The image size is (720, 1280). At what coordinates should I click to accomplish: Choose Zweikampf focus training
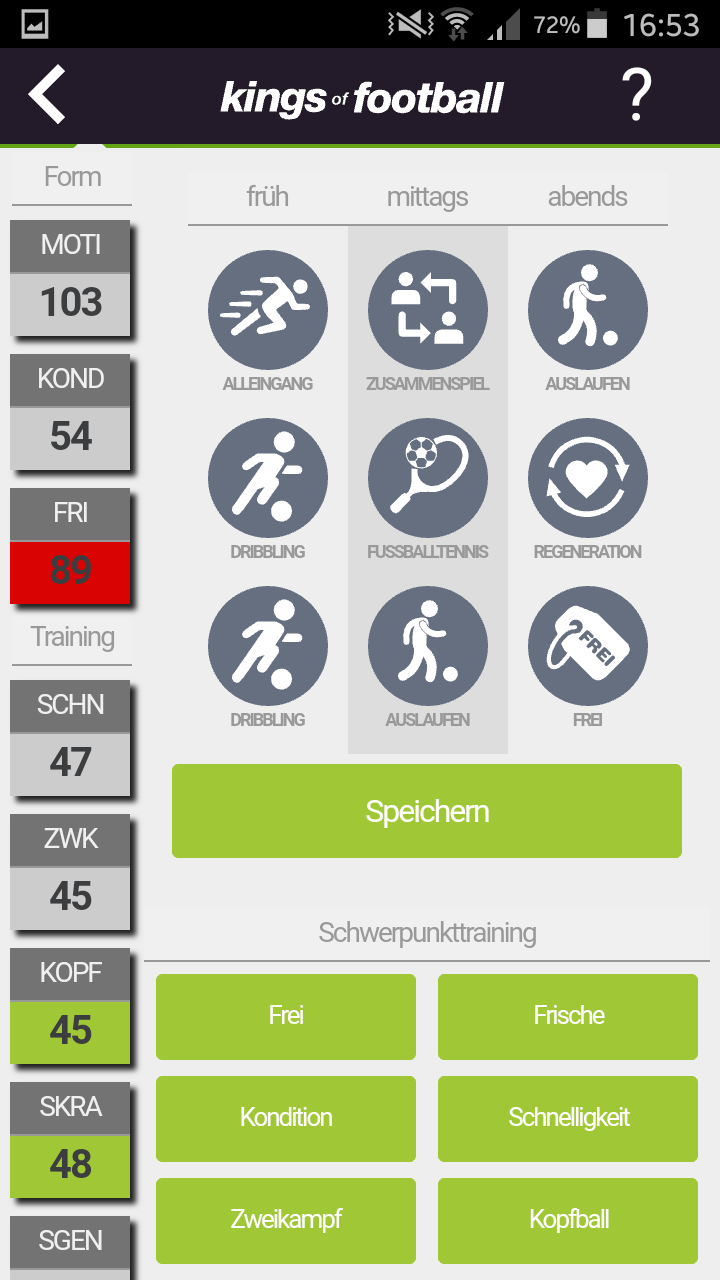(x=286, y=1220)
